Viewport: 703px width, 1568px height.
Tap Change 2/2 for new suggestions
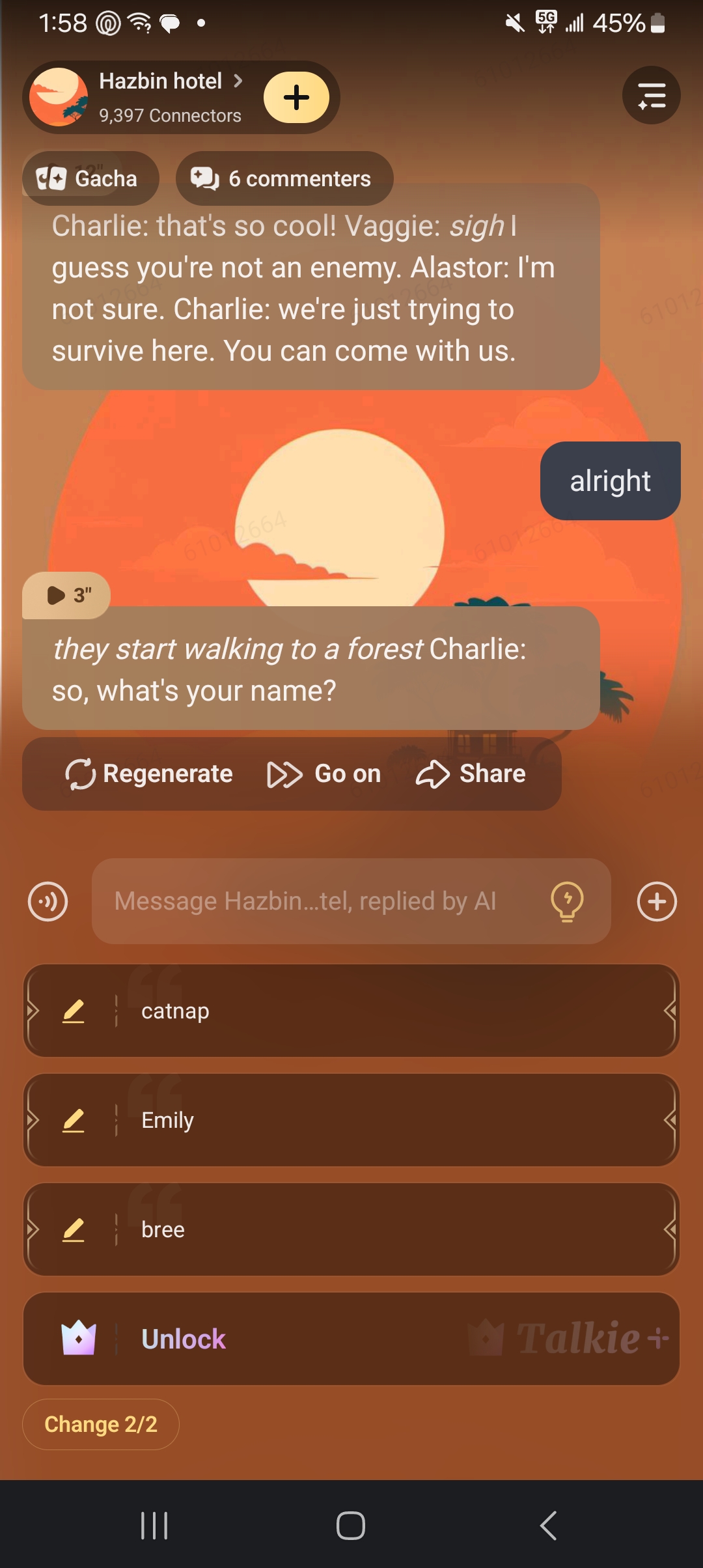[101, 1425]
